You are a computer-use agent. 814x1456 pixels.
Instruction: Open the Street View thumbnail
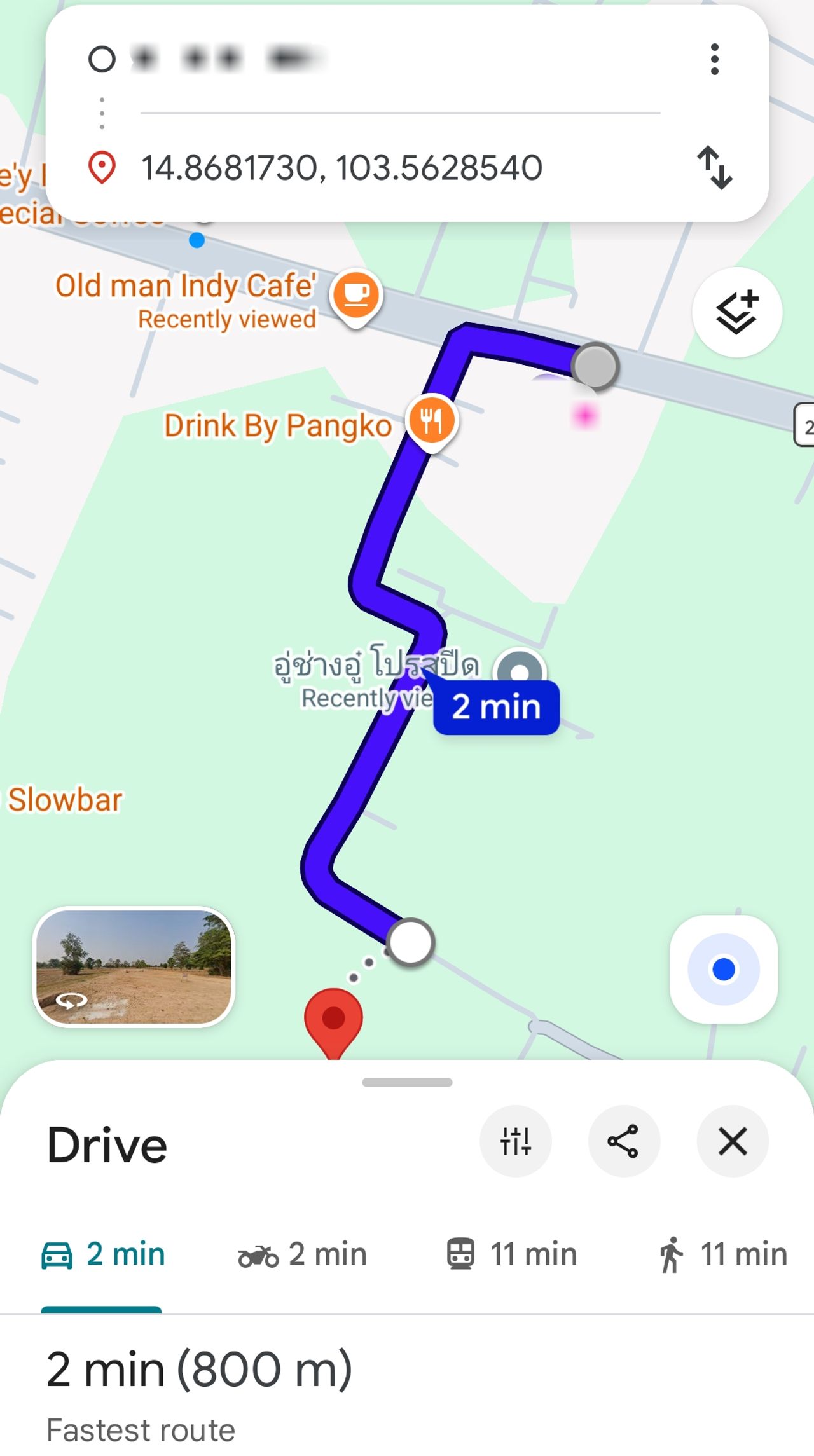(x=134, y=966)
